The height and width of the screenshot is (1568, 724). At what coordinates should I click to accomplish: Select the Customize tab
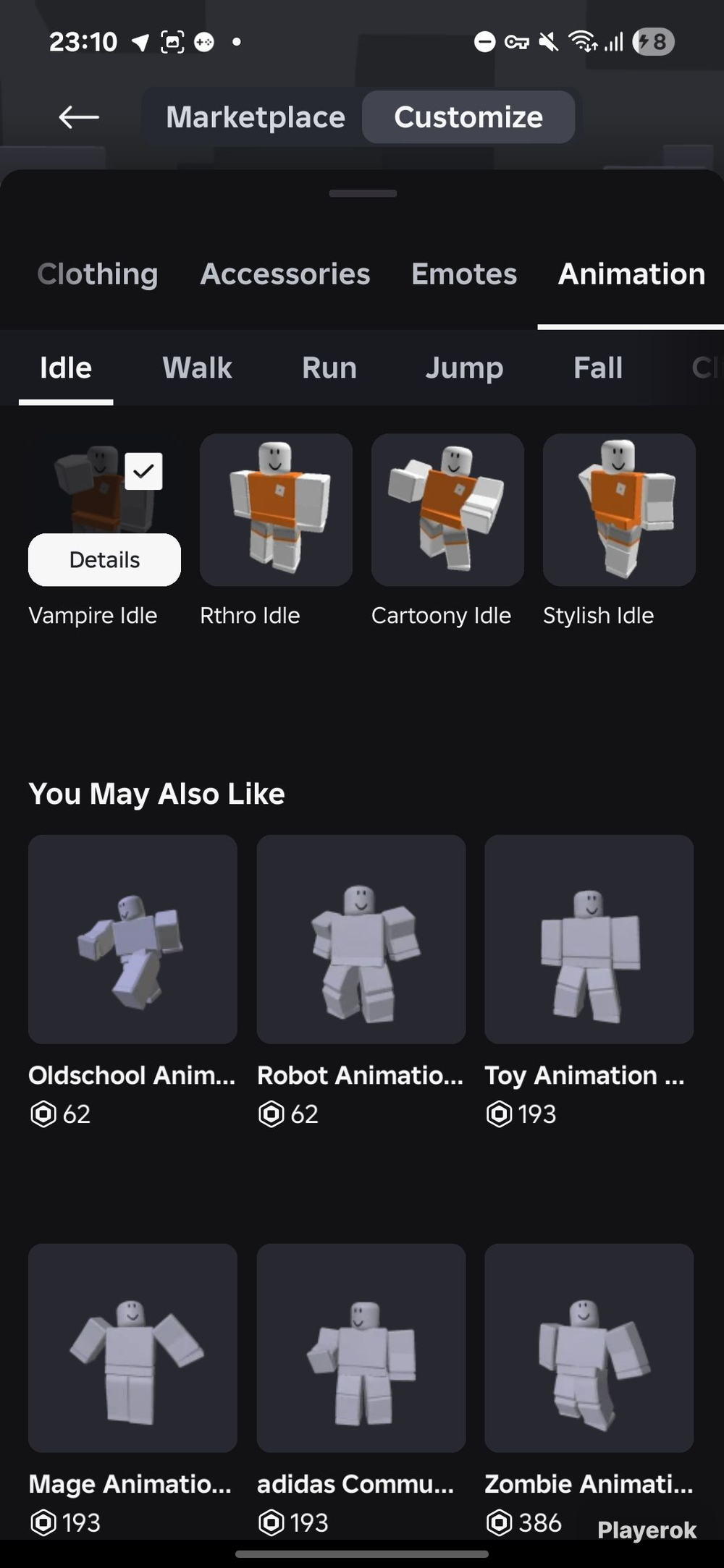[x=468, y=116]
